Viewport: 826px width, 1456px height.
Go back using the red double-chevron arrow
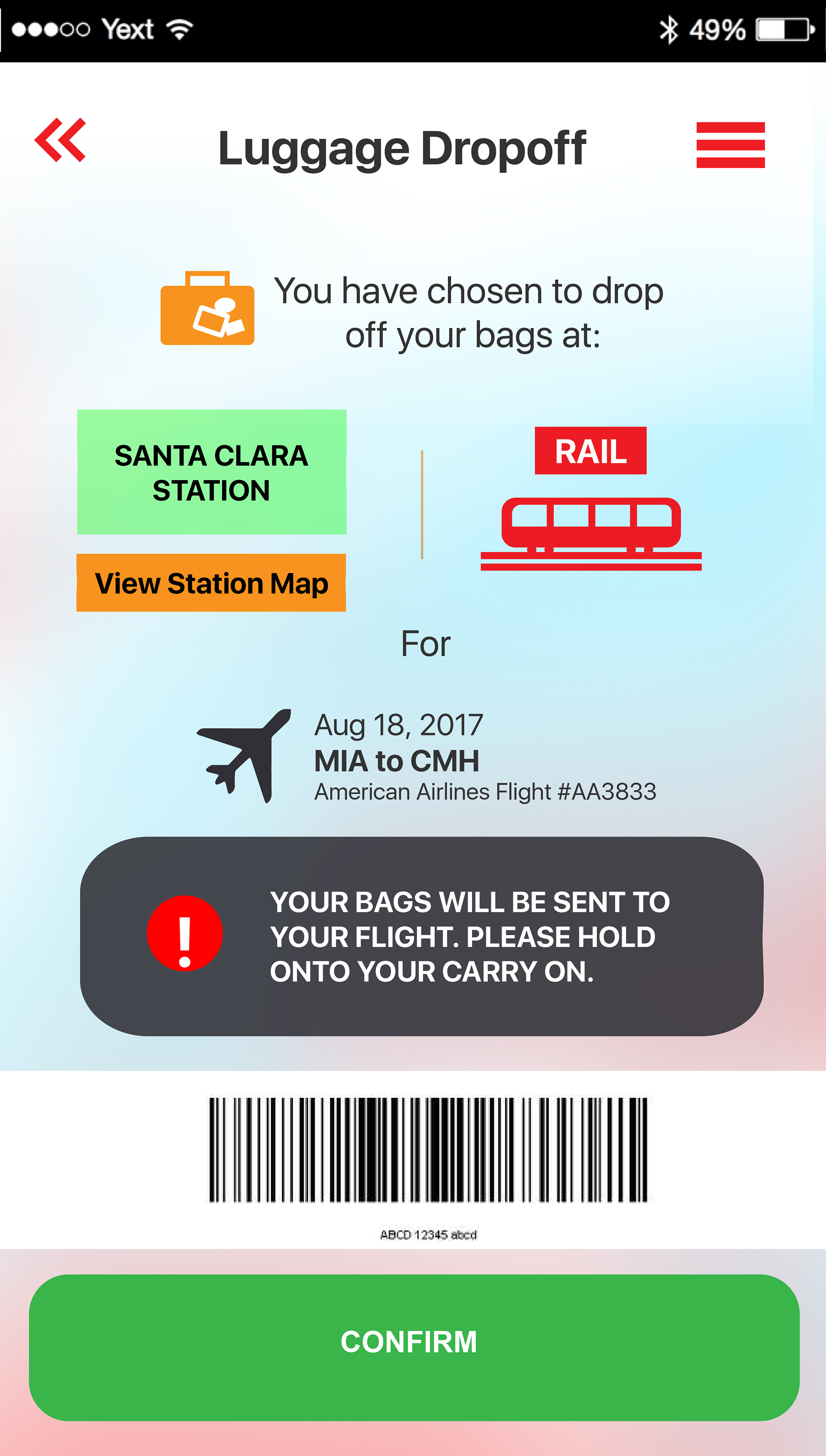click(x=60, y=140)
